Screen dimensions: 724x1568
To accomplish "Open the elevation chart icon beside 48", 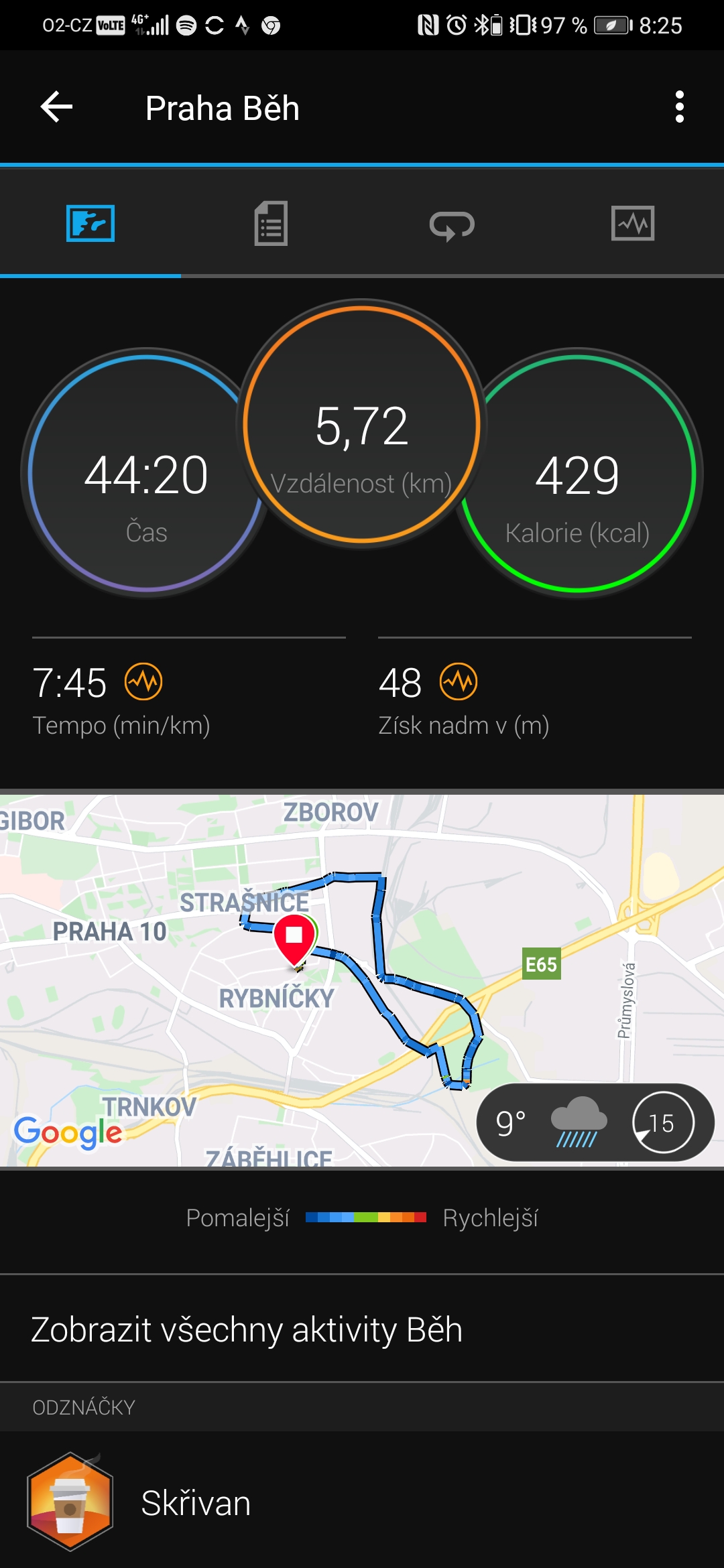I will pos(459,682).
